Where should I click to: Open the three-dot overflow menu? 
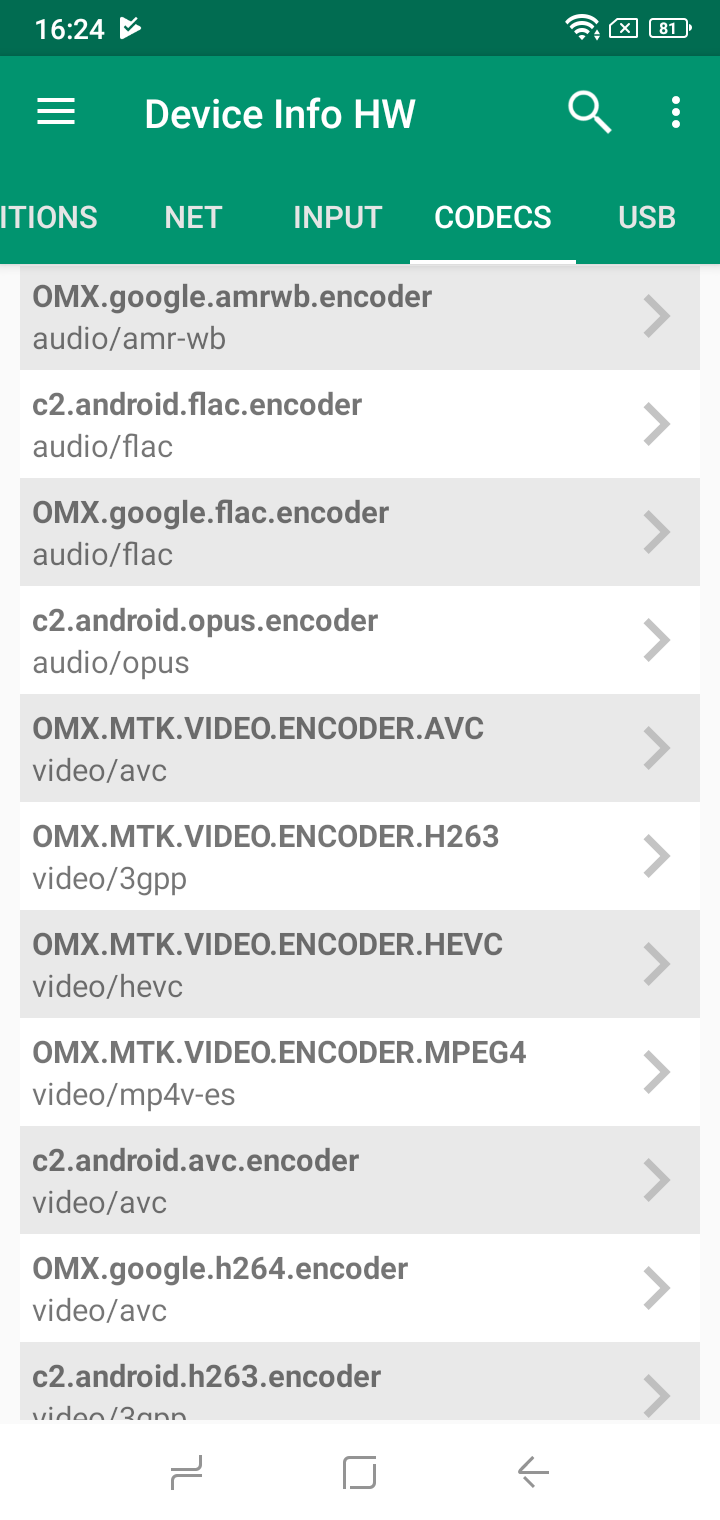(x=676, y=113)
